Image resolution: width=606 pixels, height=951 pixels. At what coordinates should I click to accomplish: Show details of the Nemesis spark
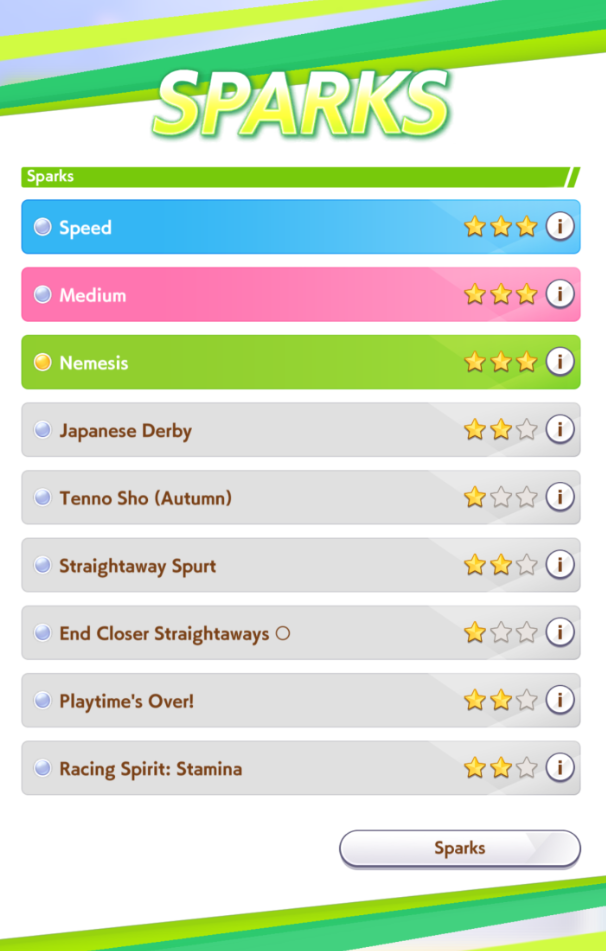click(559, 362)
